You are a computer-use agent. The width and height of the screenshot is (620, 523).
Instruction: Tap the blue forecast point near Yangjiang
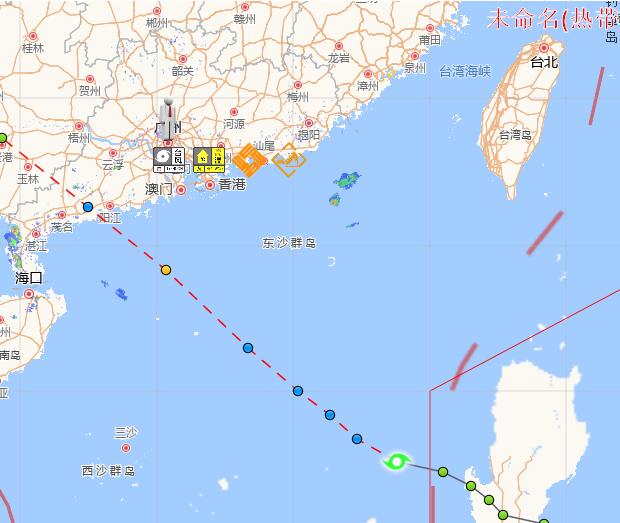coord(88,207)
